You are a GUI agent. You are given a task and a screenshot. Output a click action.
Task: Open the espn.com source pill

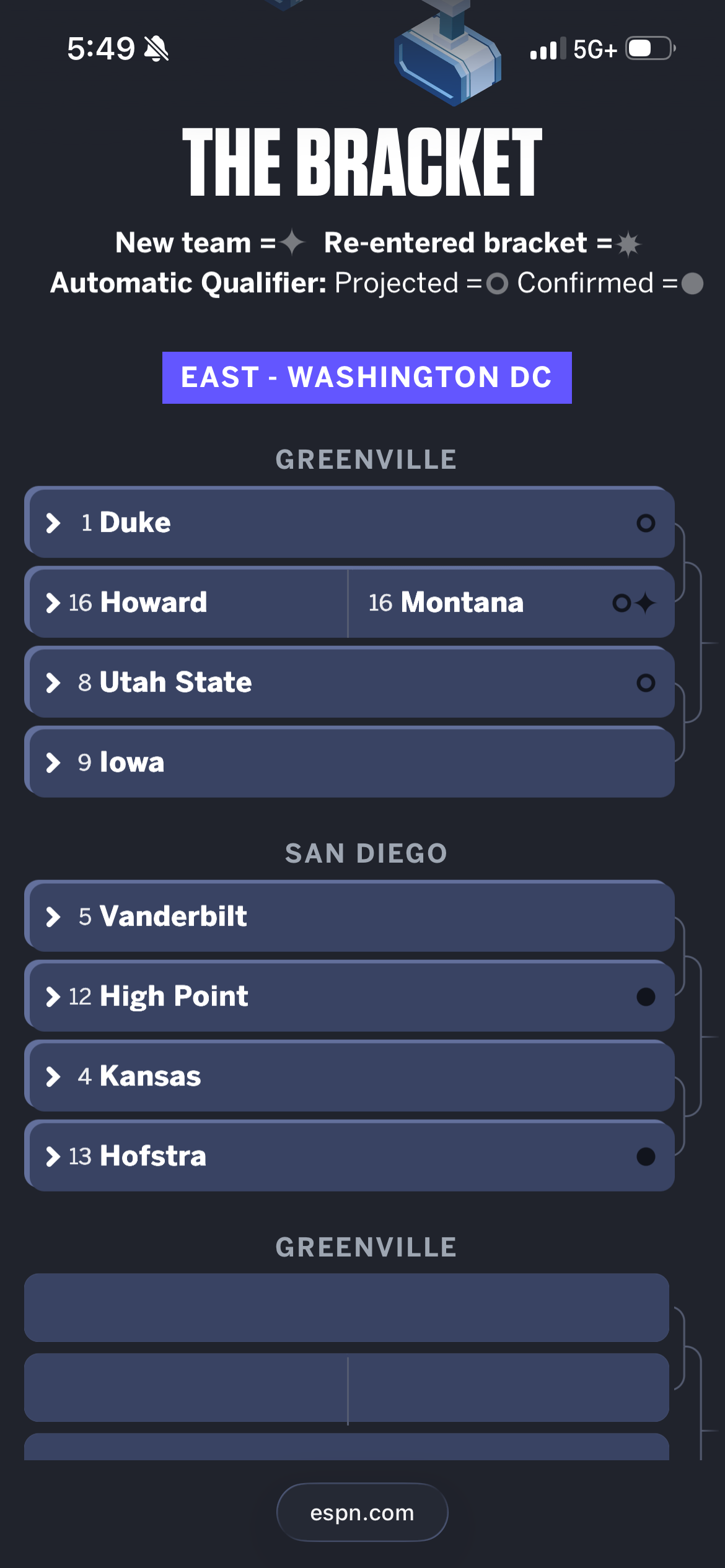[x=362, y=1512]
